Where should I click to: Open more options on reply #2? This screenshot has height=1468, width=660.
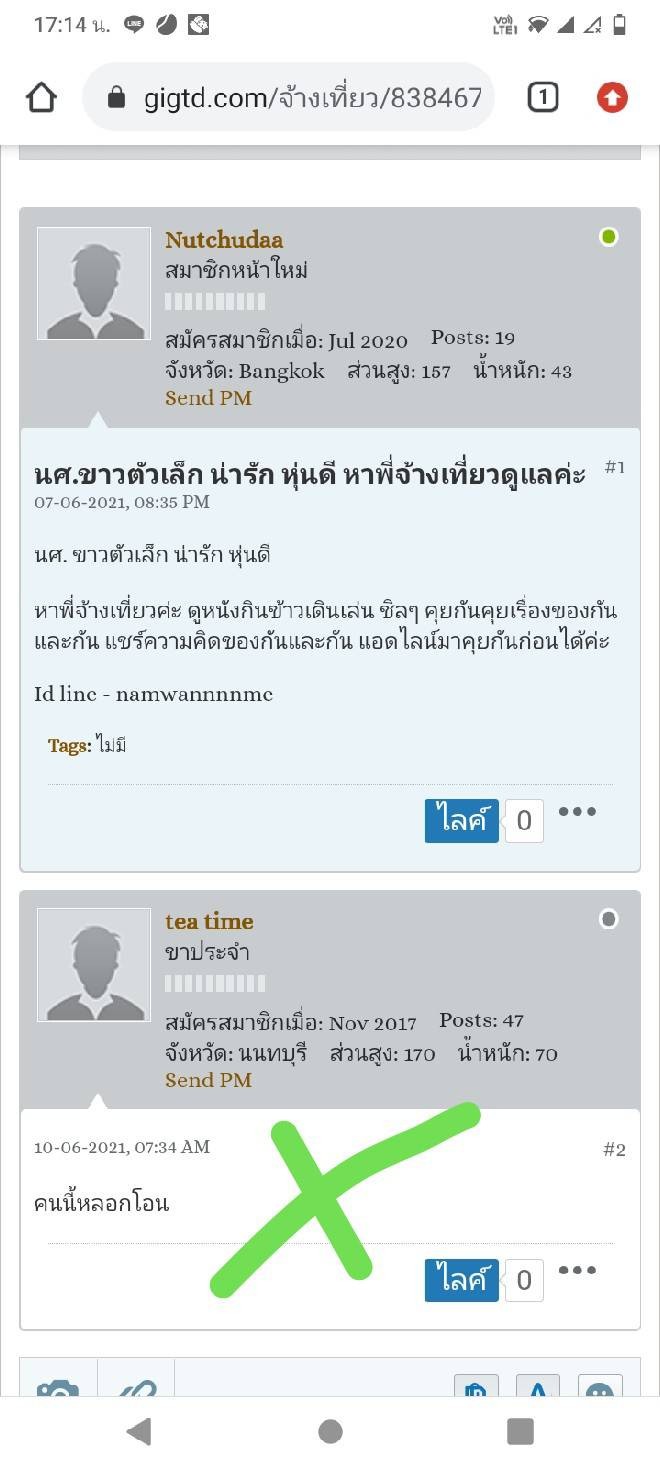click(x=577, y=1271)
